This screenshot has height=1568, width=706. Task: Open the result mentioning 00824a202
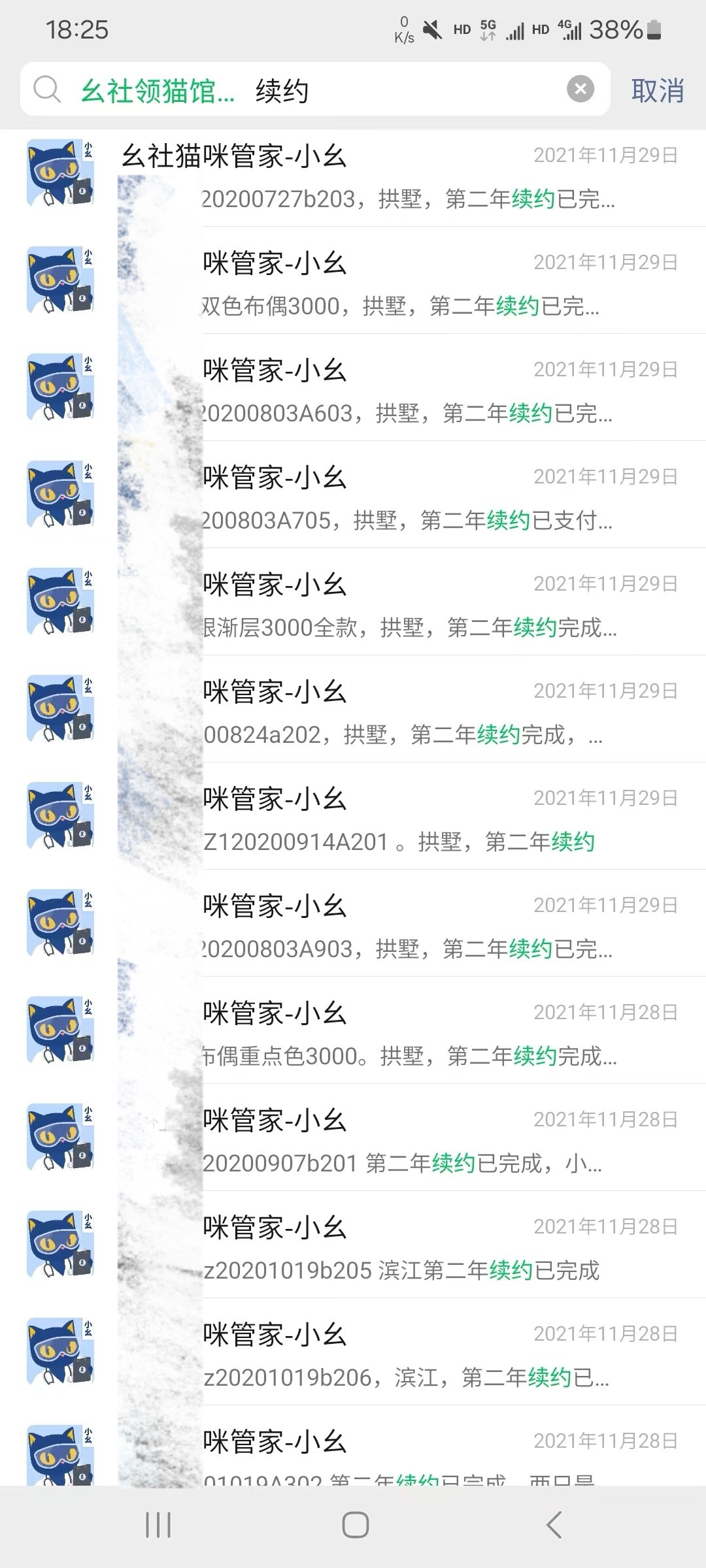pos(405,712)
